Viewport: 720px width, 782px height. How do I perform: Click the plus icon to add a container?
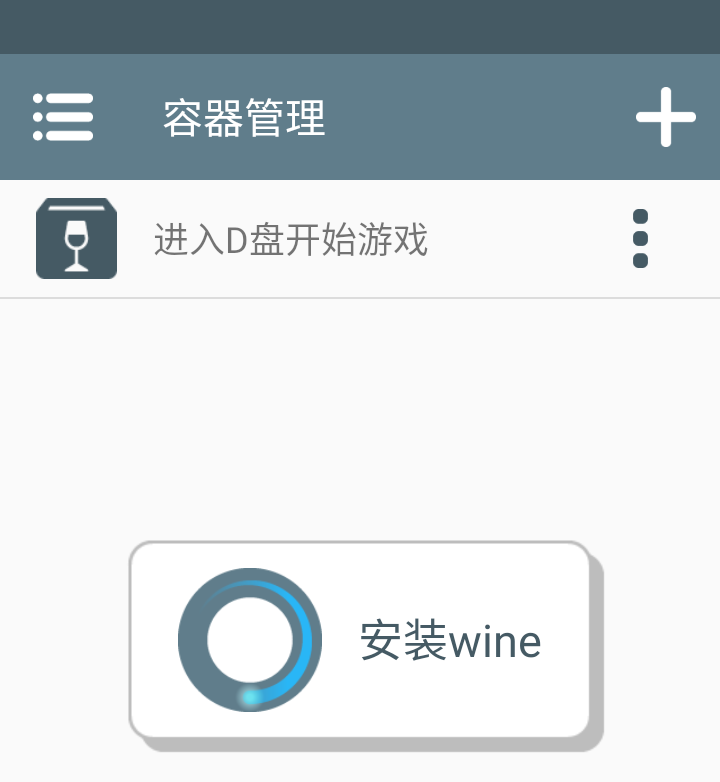(665, 116)
